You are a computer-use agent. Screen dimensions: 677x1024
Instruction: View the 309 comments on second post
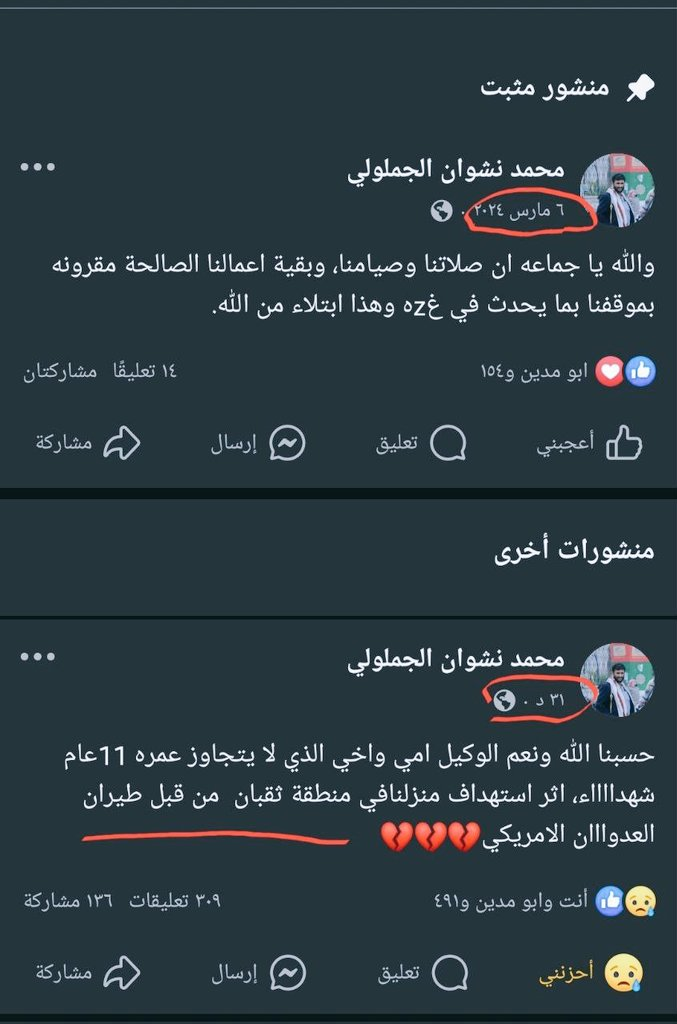pos(175,900)
